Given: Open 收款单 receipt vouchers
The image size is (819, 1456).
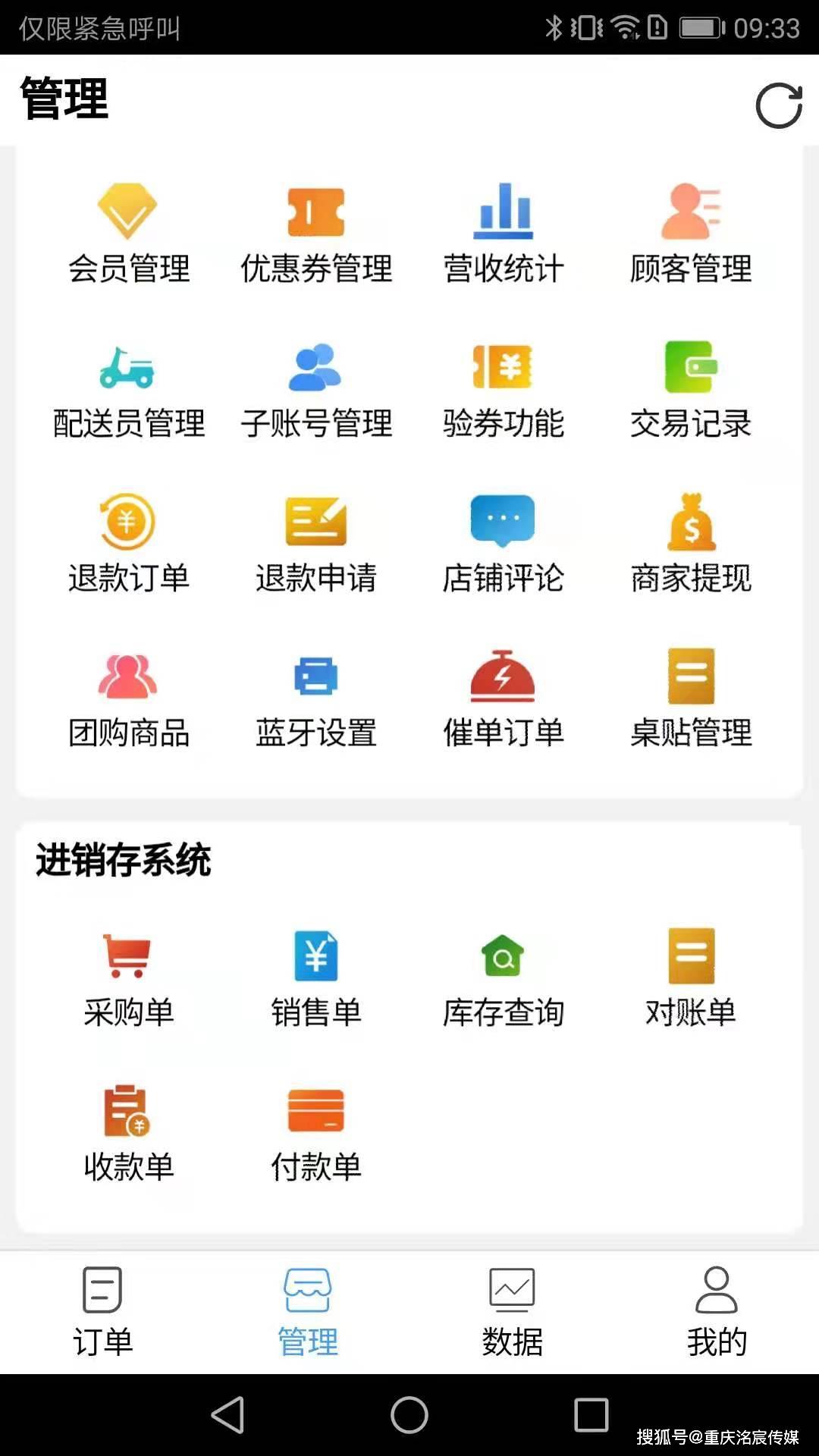Looking at the screenshot, I should coord(128,1134).
